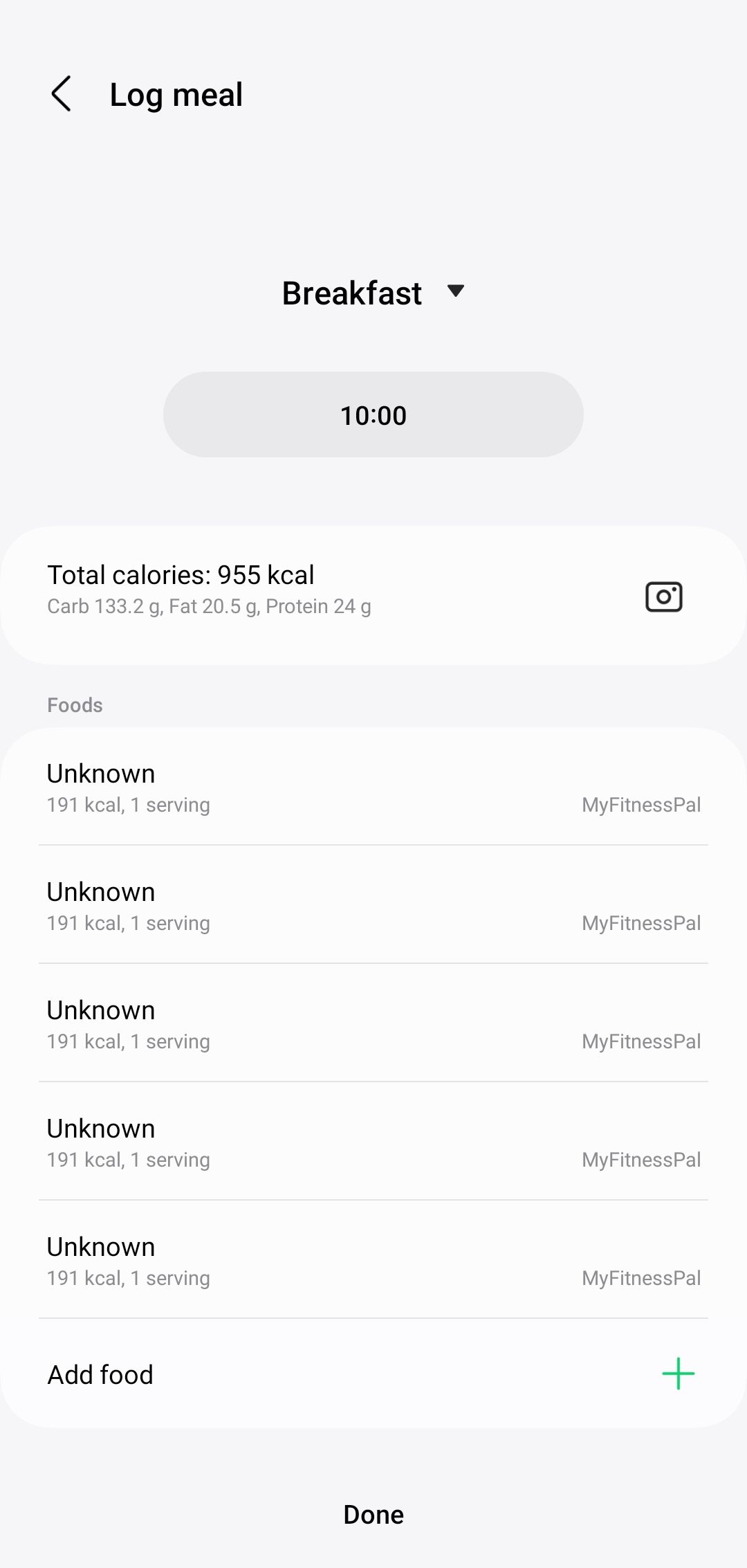Screen dimensions: 747x1568
Task: Change the 10:00 meal time
Action: click(x=373, y=415)
